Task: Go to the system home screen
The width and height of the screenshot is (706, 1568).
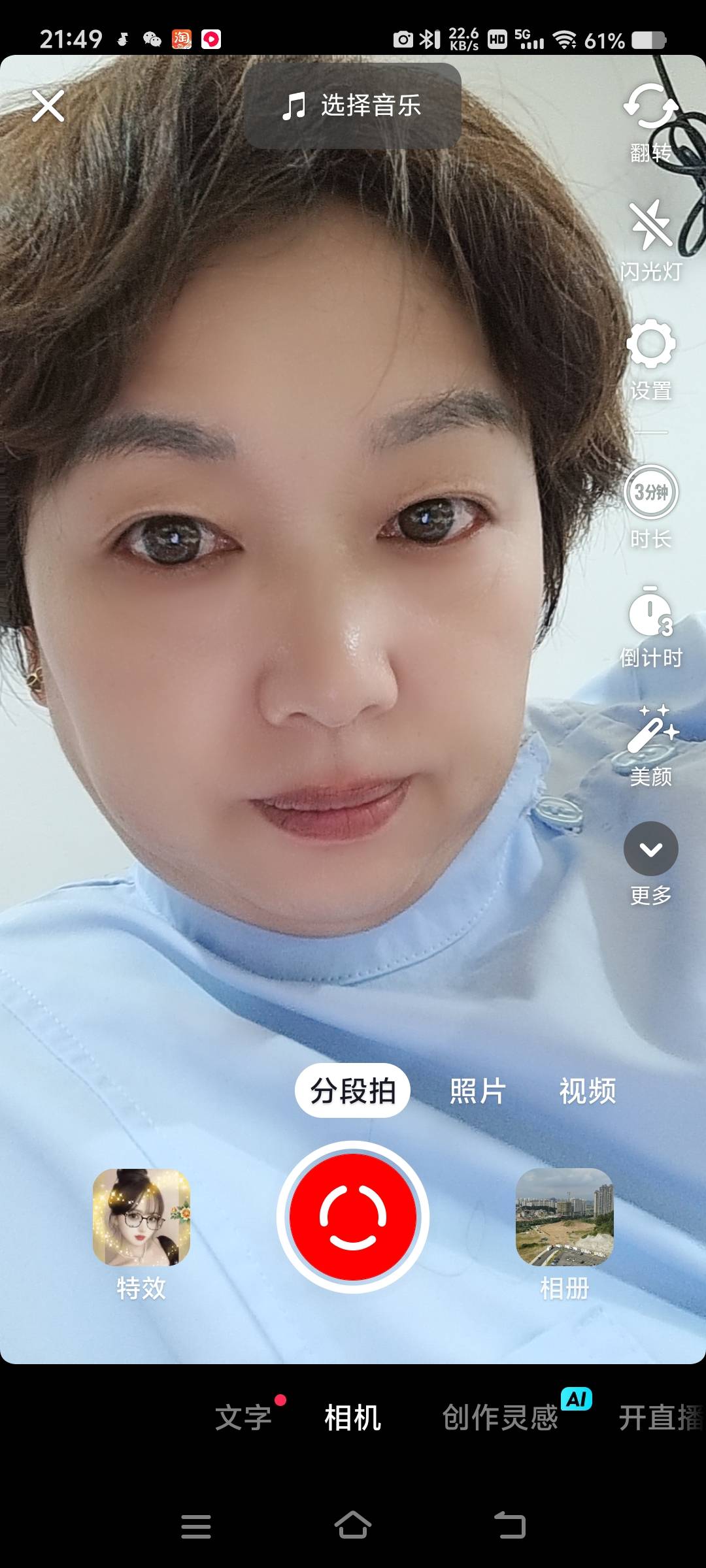Action: pos(353,1526)
